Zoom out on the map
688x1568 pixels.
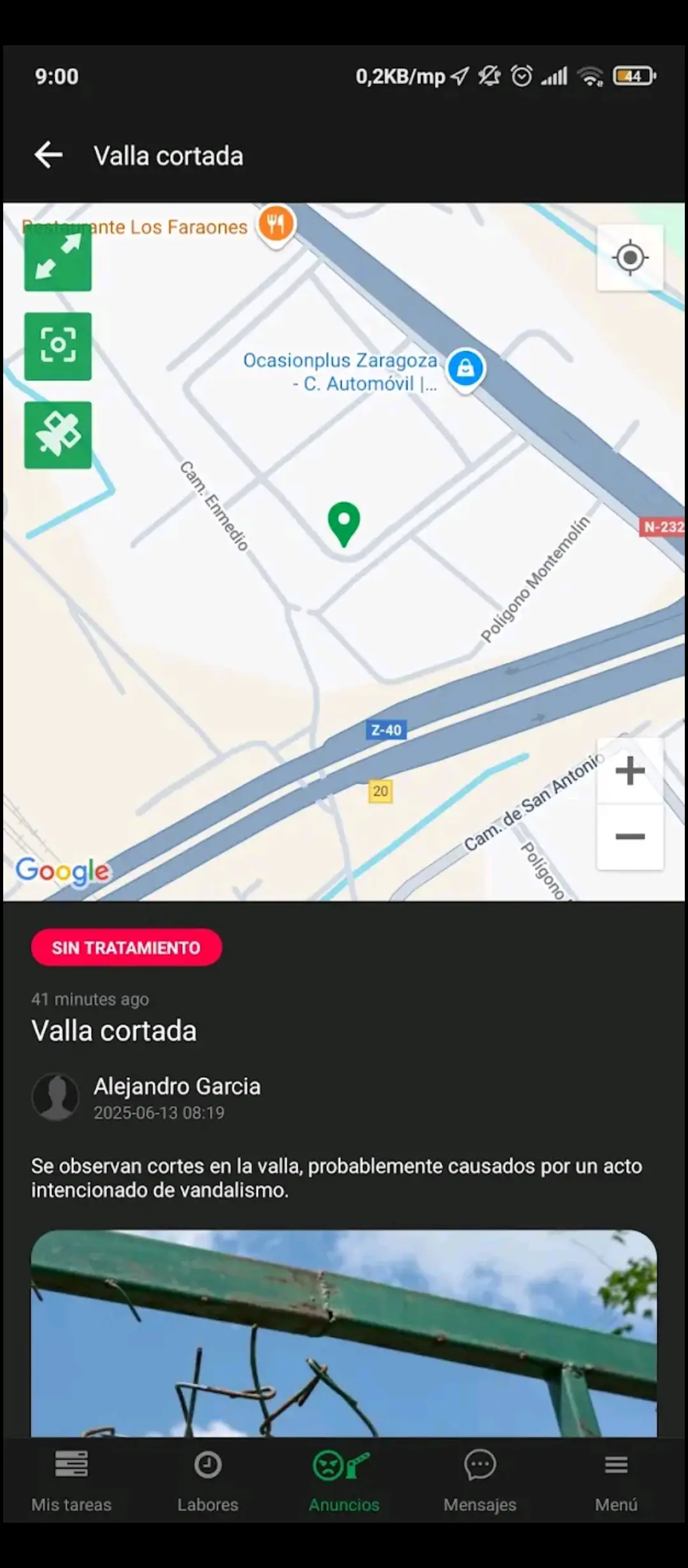pos(629,837)
